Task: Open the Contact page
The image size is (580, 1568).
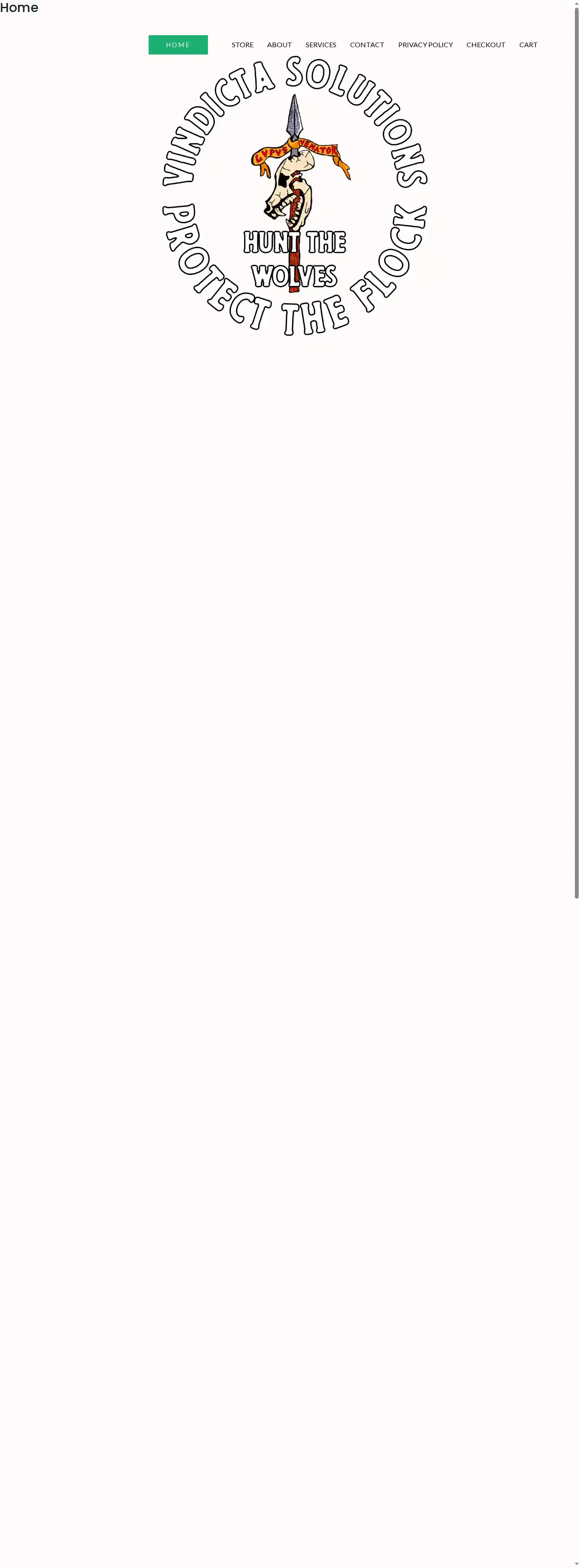Action: (x=367, y=45)
